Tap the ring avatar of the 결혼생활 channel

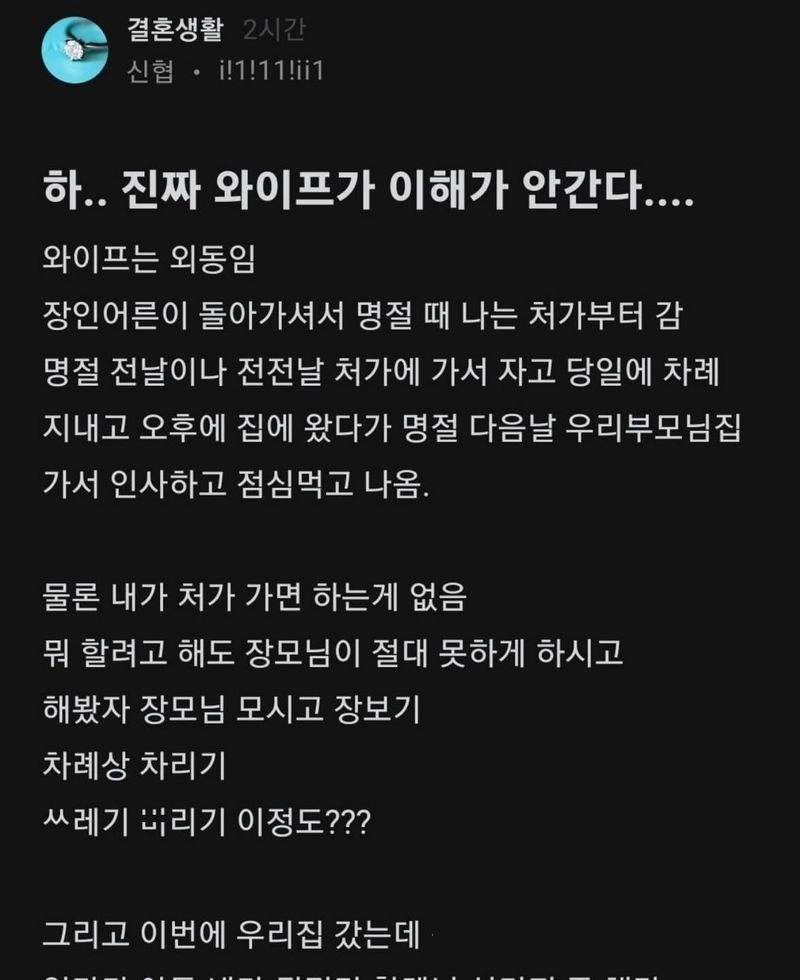[74, 50]
